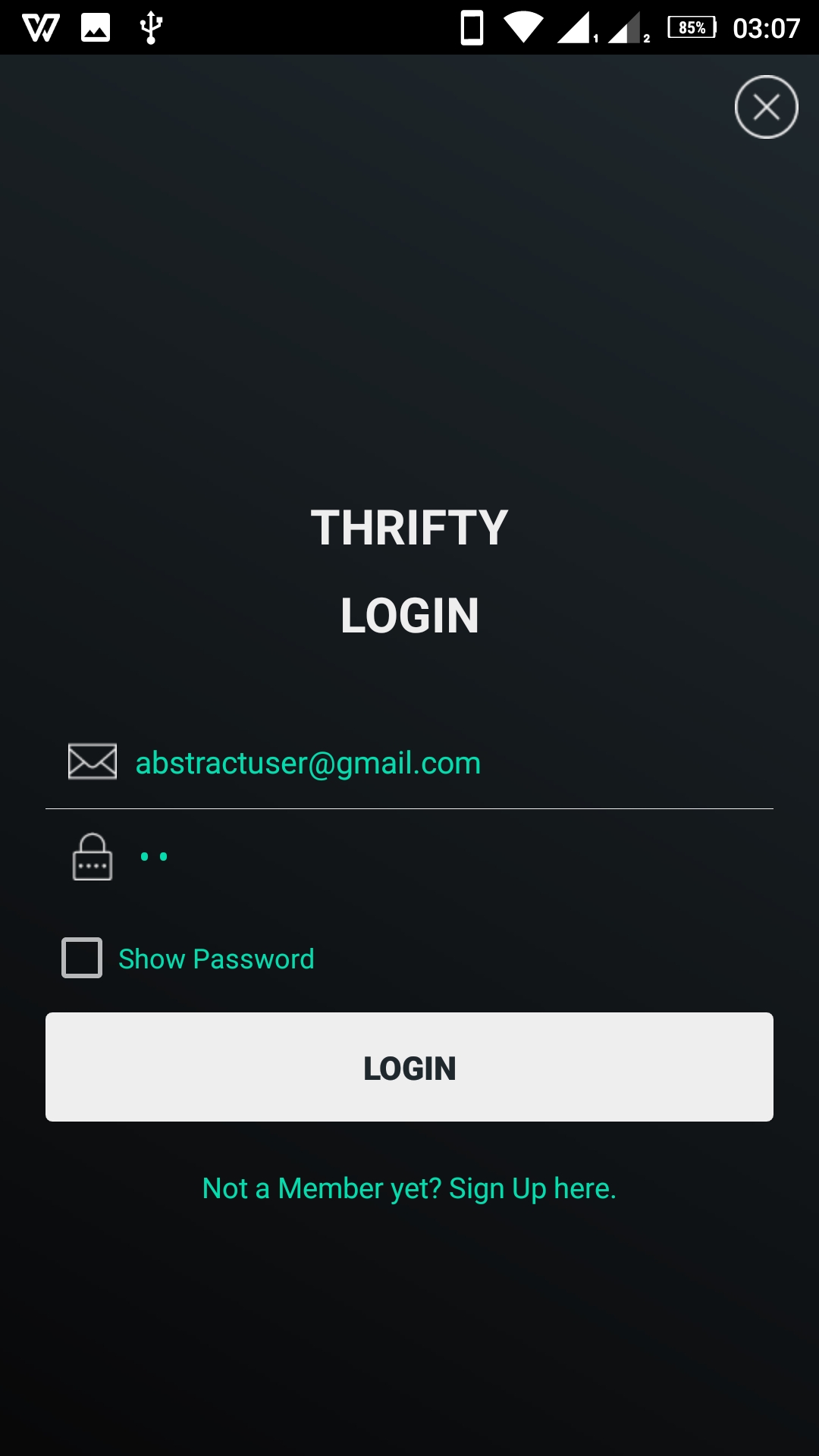Toggle Show Password off after checking it
The height and width of the screenshot is (1456, 819).
(80, 958)
